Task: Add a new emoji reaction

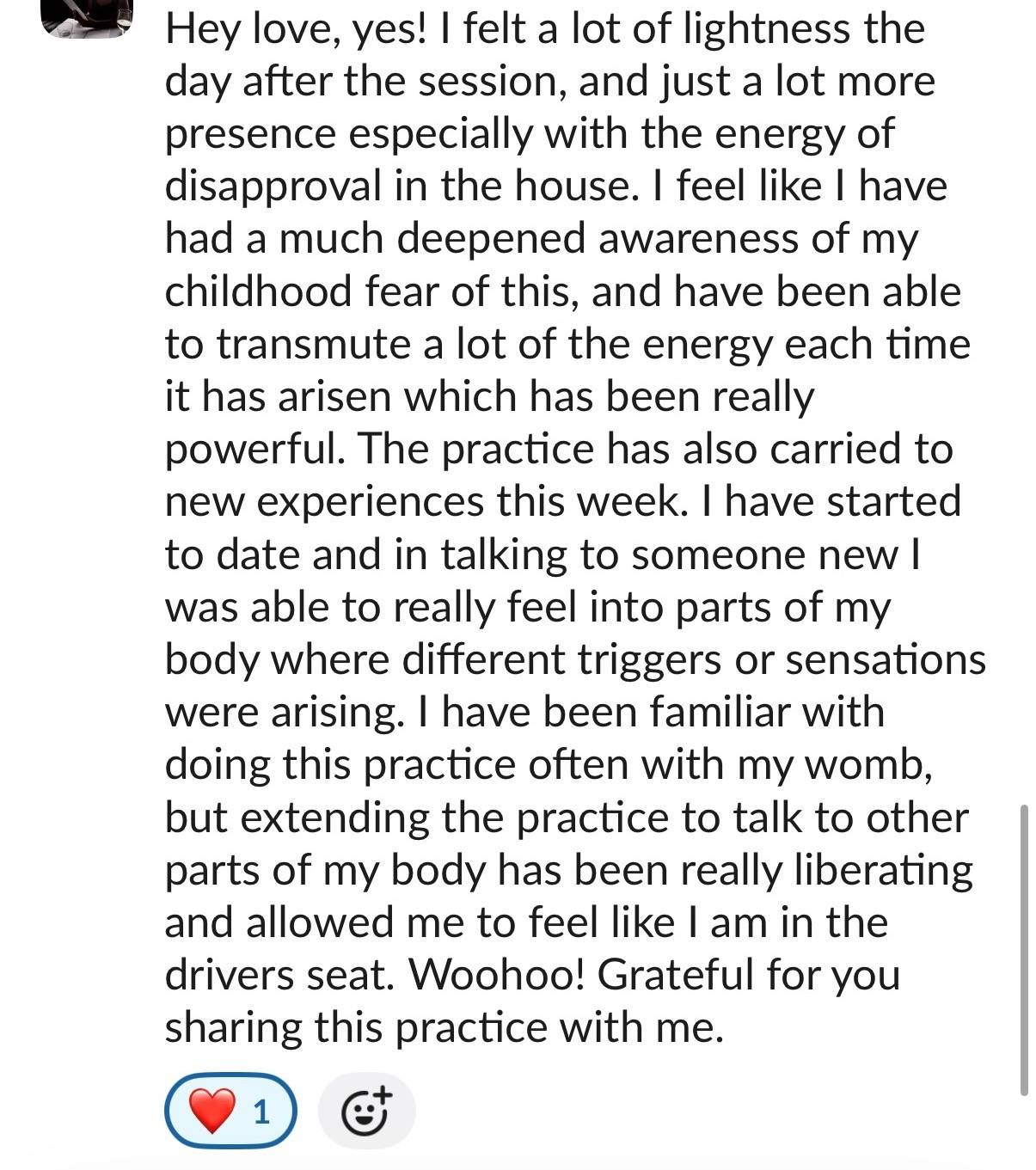Action: pos(367,1112)
